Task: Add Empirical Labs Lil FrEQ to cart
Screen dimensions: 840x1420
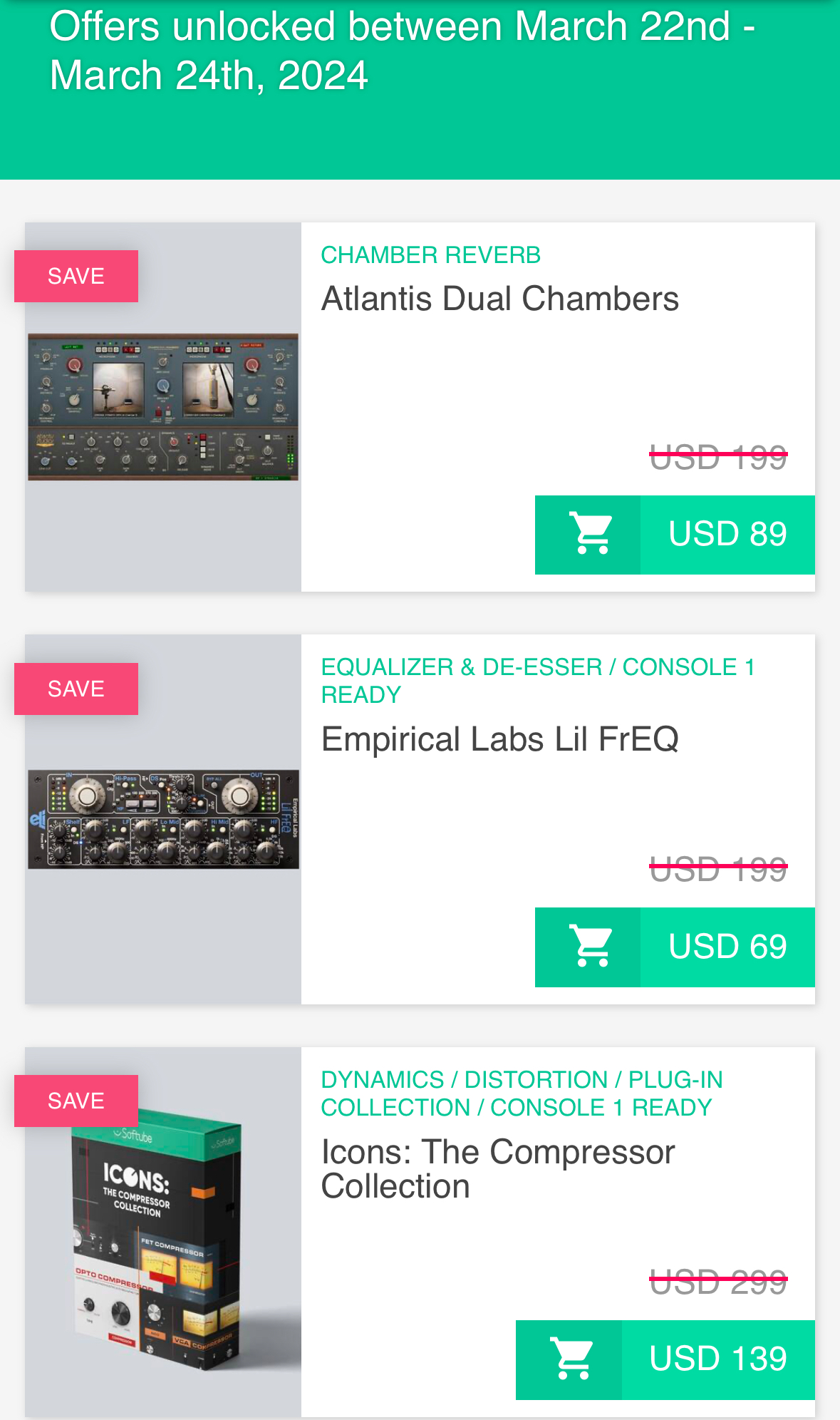Action: 674,947
